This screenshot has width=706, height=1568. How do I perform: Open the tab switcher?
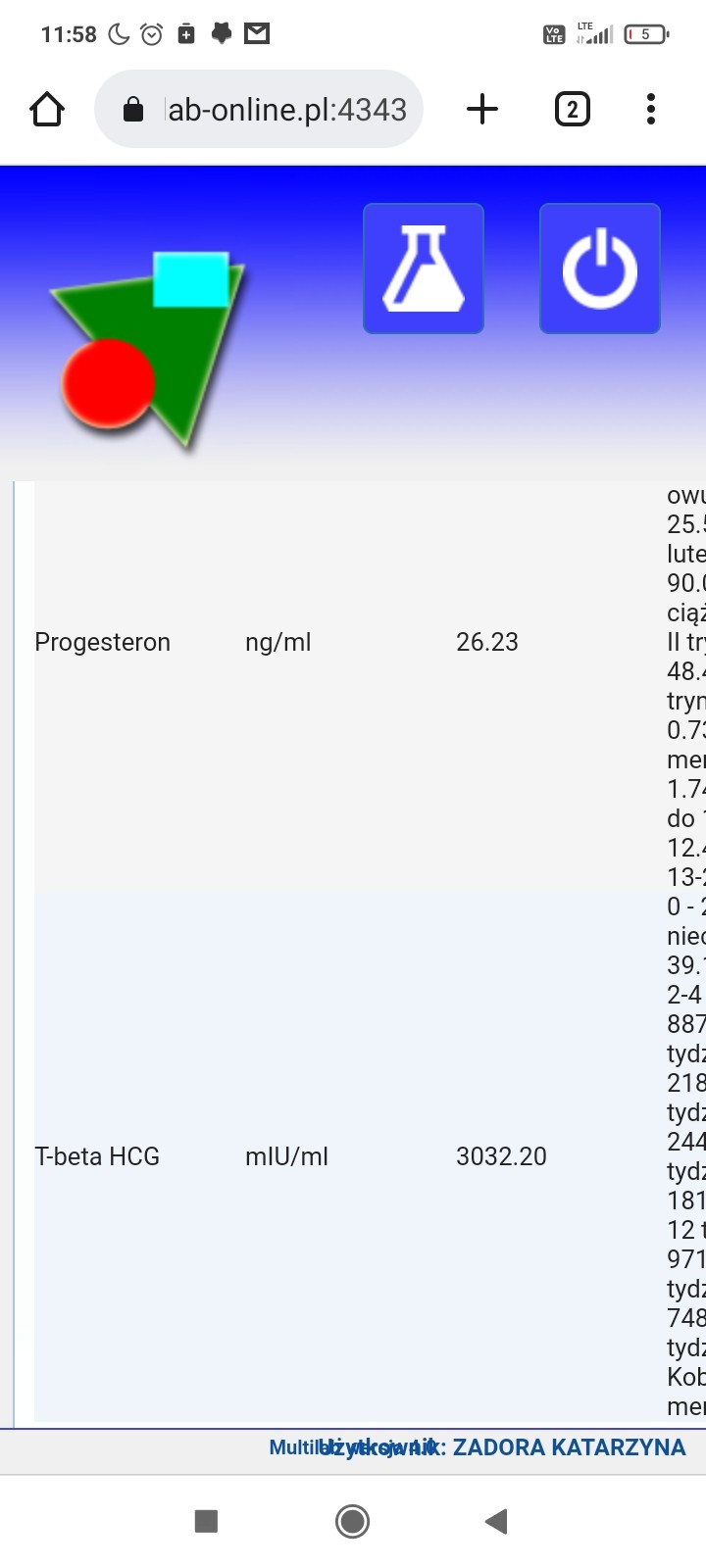pos(573,109)
